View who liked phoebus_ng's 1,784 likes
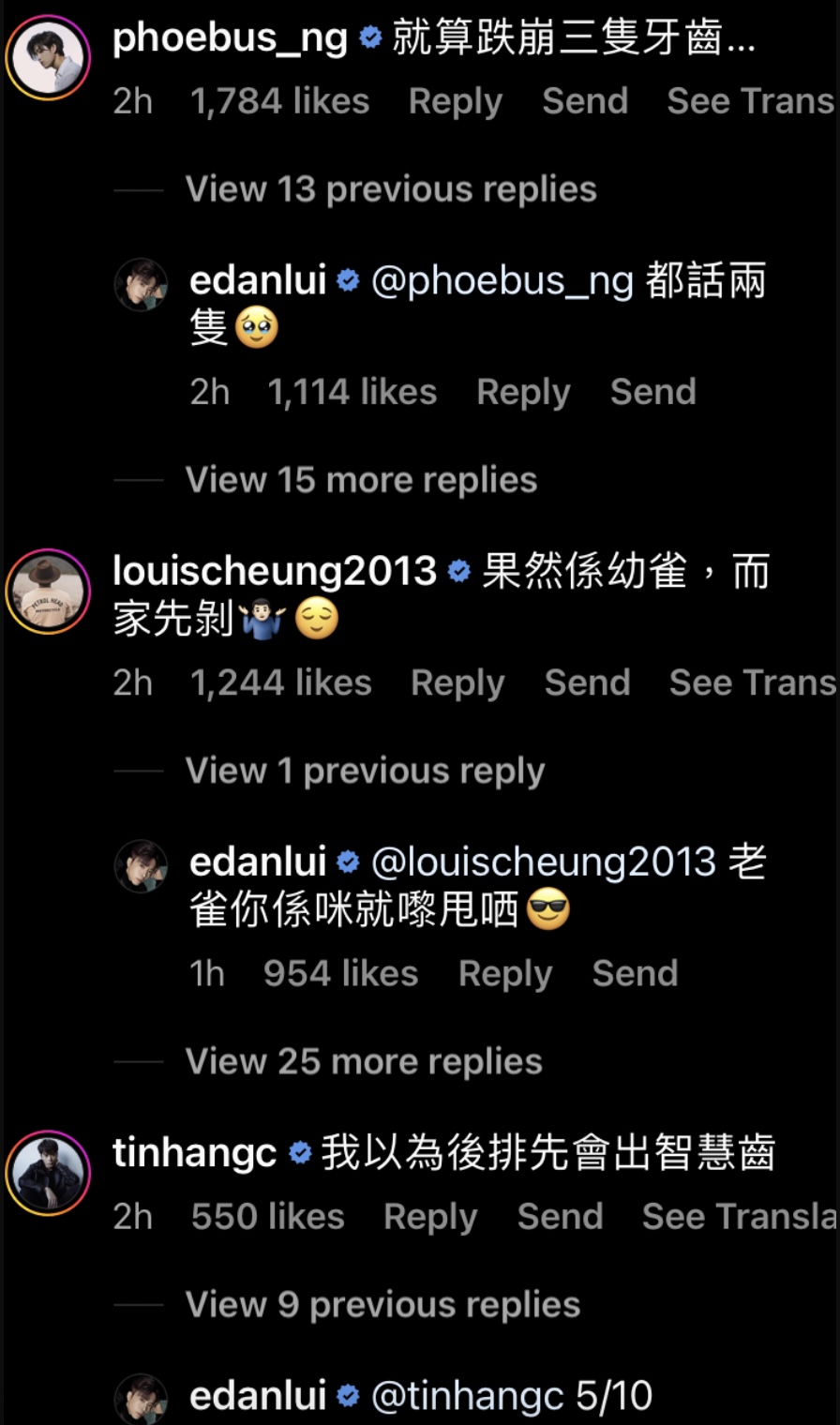Screen dimensions: 840x1425 (x=282, y=101)
